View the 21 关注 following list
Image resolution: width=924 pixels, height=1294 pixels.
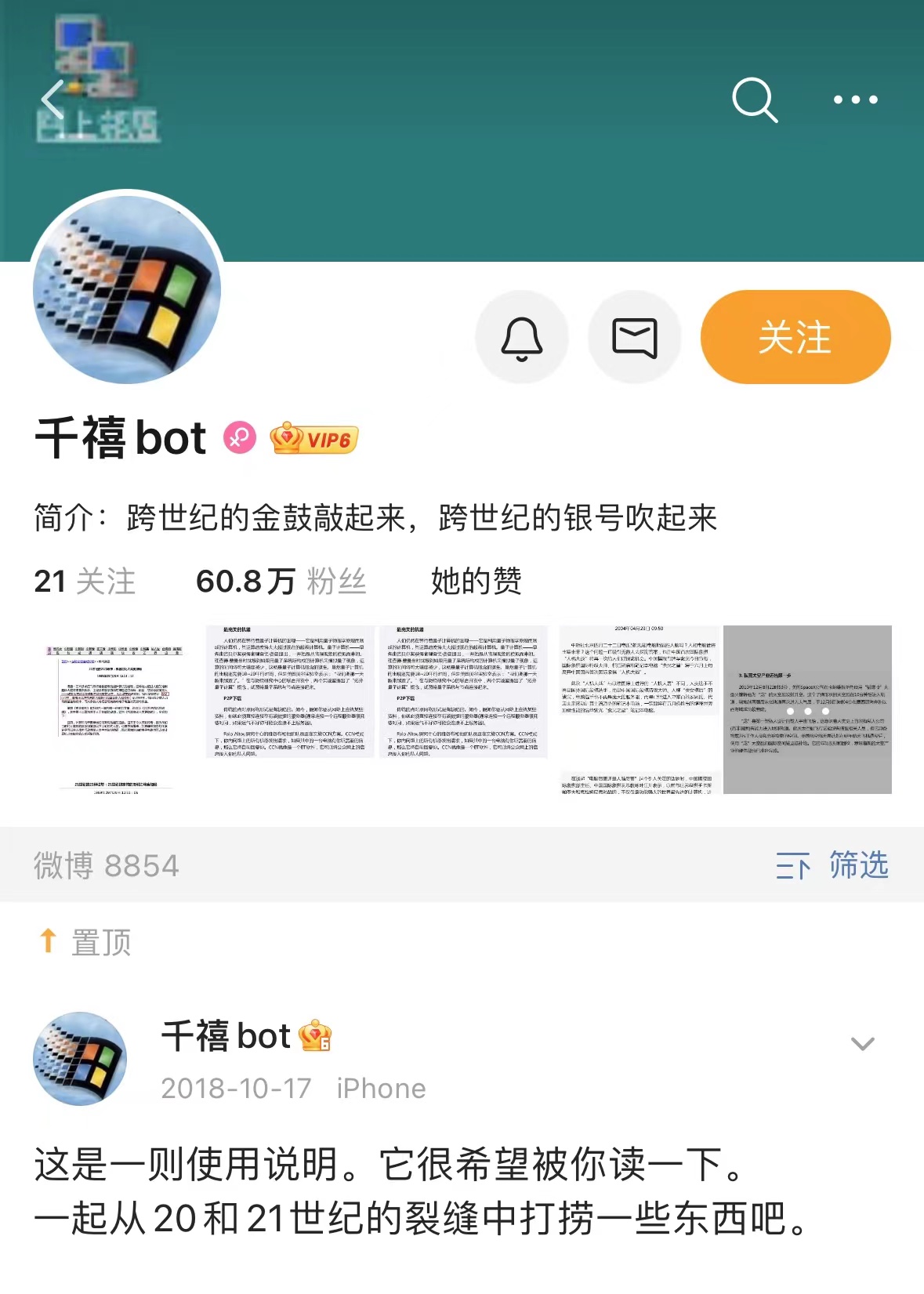[85, 582]
